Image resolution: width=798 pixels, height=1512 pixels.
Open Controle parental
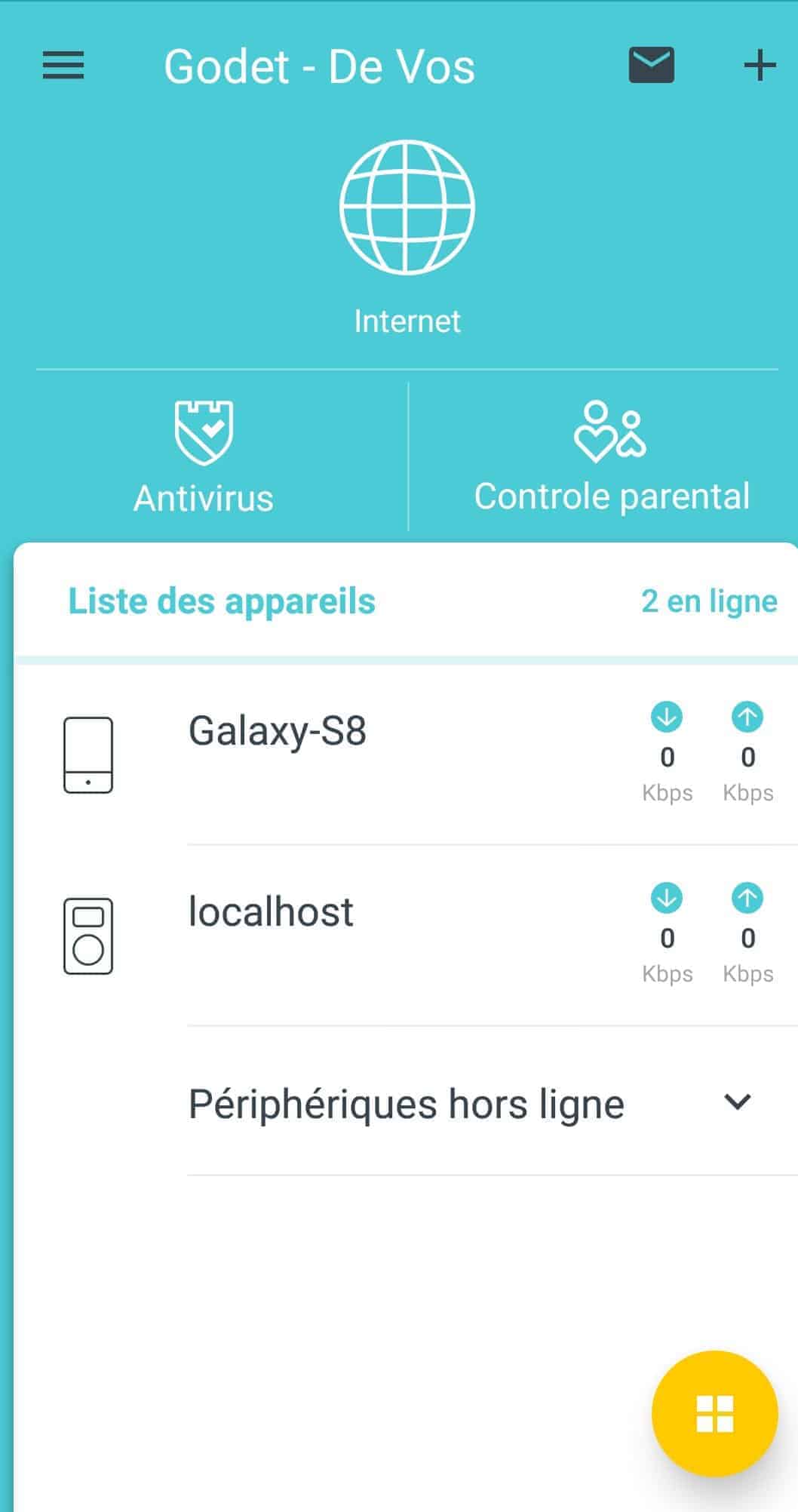click(x=611, y=456)
